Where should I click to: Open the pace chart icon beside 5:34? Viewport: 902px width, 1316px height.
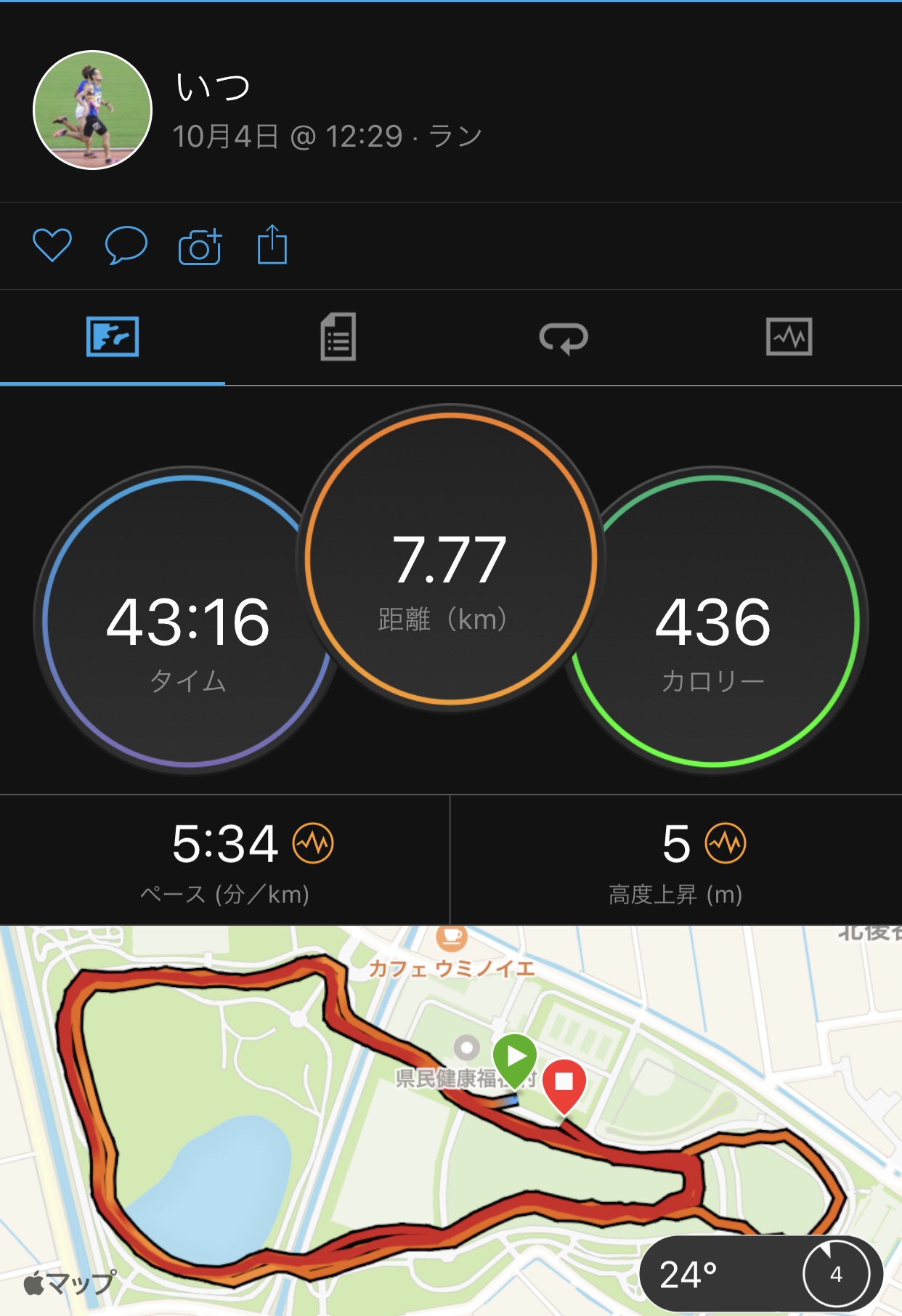[313, 843]
